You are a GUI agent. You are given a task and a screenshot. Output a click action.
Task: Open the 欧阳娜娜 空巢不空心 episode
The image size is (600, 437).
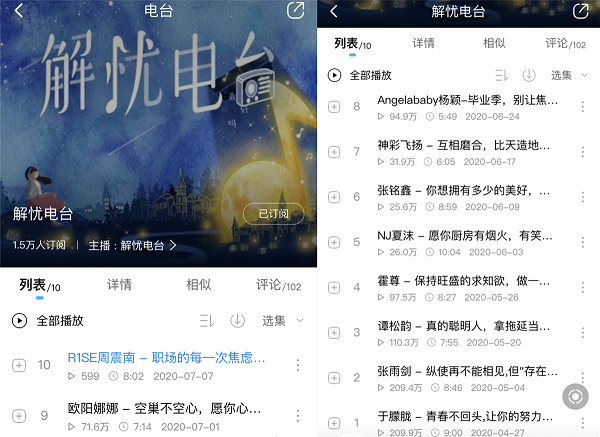165,408
